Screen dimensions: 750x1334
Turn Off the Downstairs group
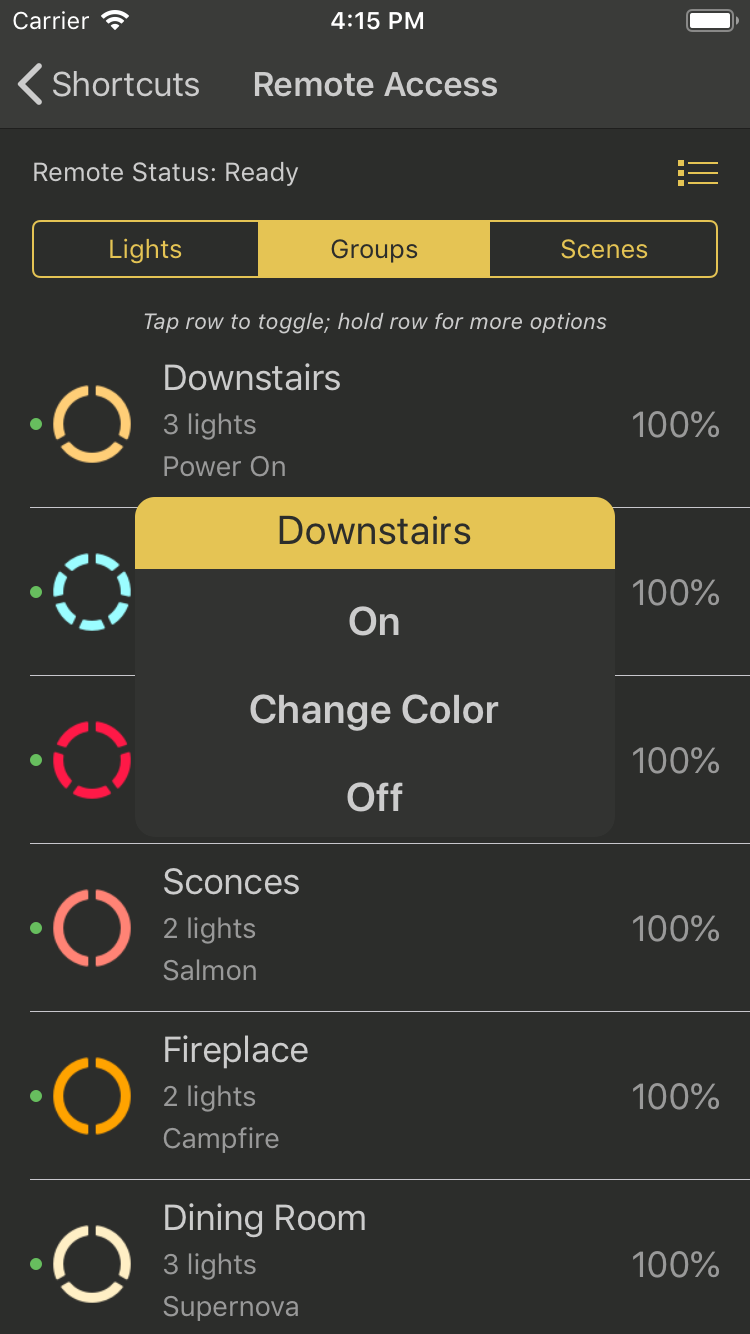[374, 797]
